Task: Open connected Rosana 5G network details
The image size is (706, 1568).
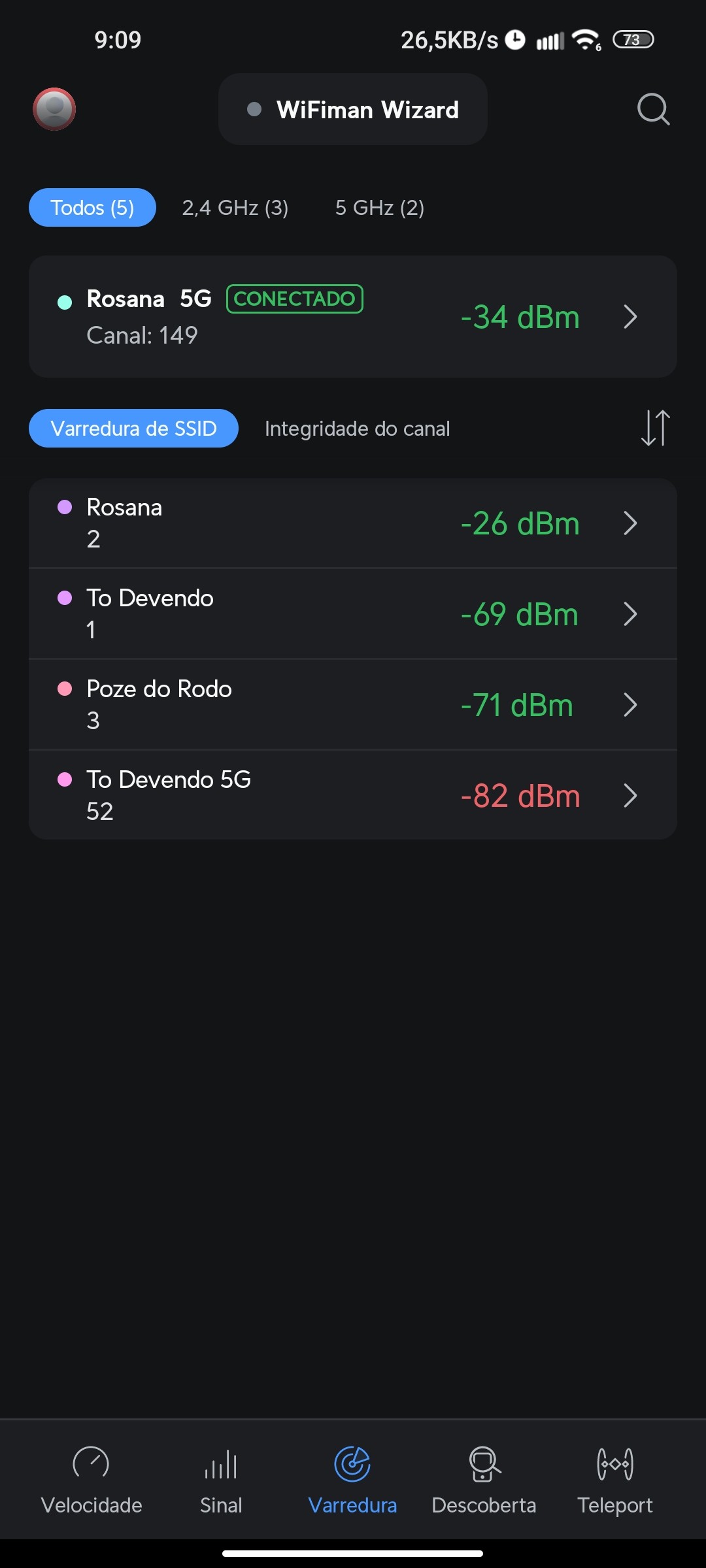Action: pos(353,317)
